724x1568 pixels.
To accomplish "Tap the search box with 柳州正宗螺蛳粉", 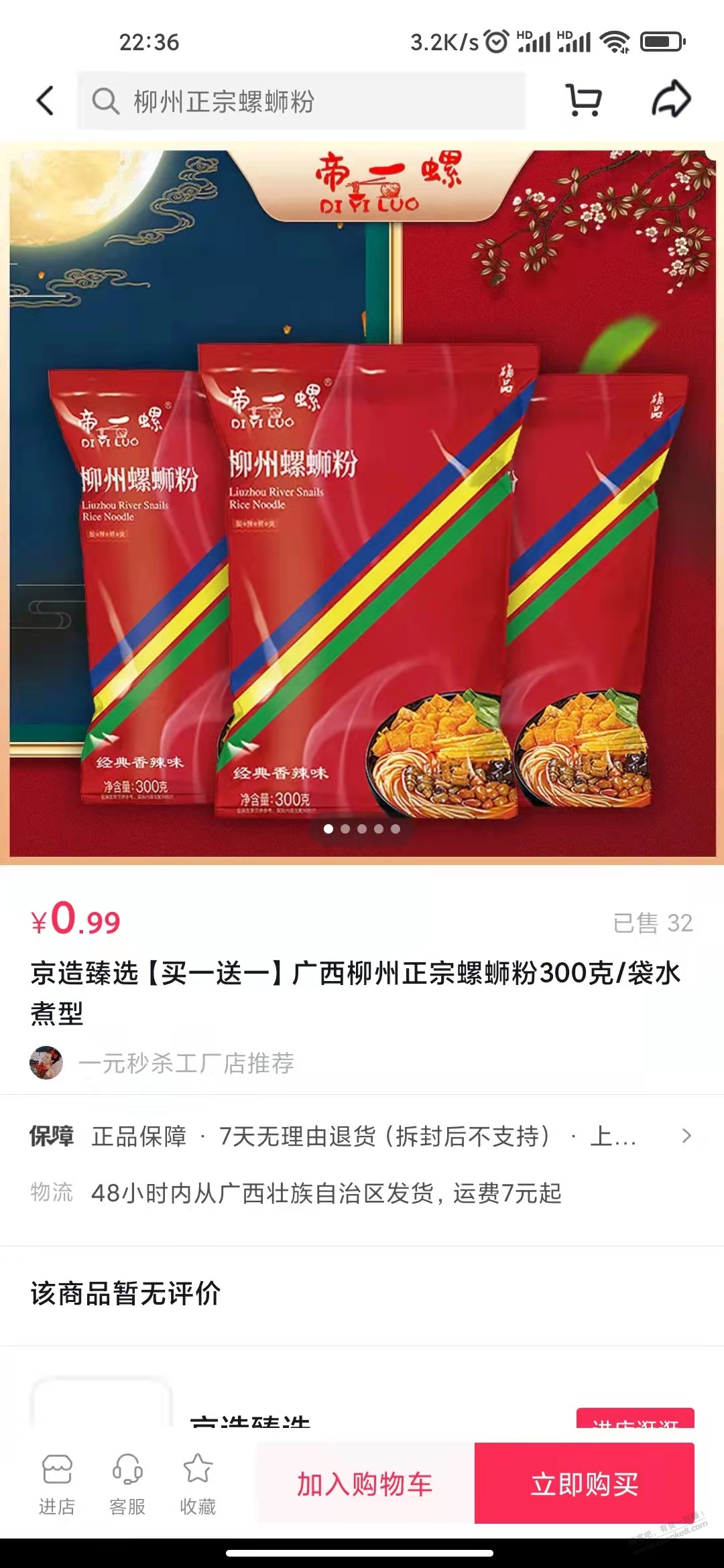I will coord(302,101).
